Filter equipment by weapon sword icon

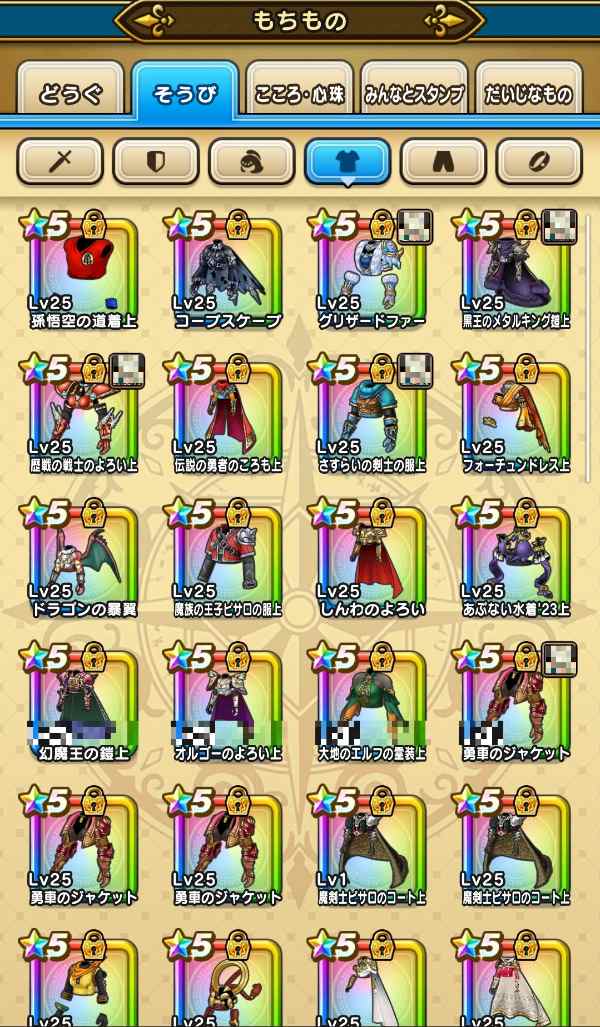60,161
